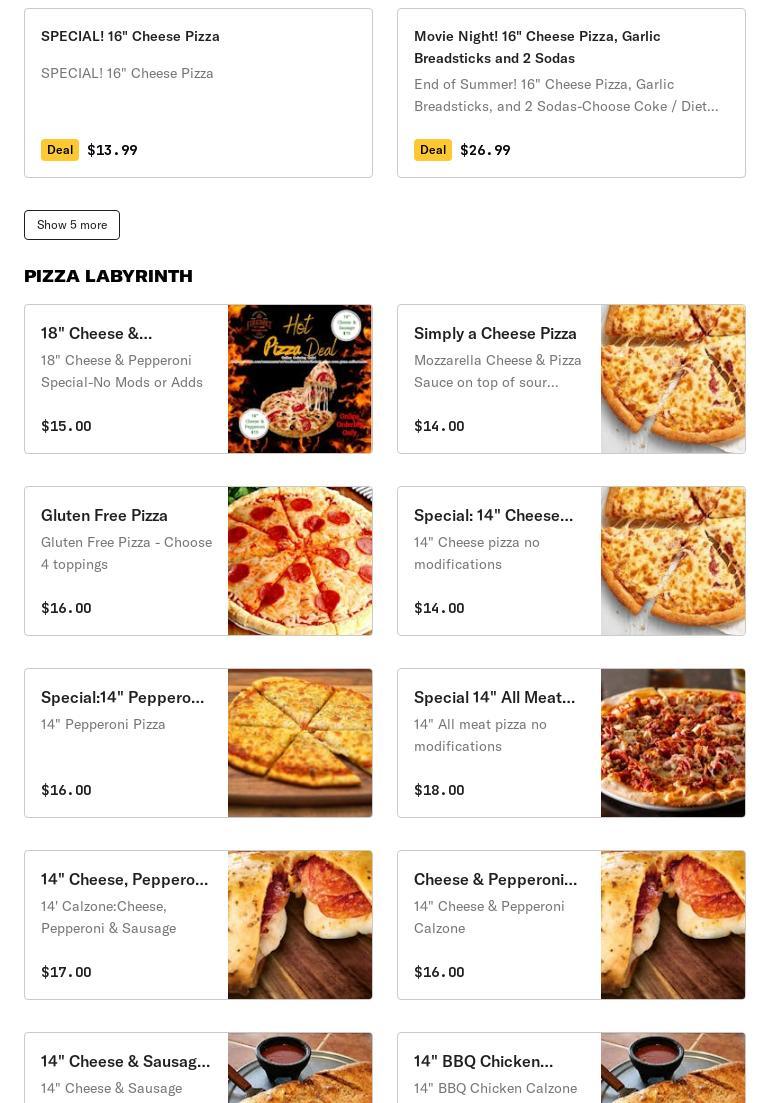View the 14" Cheese & Sausage calzone
The height and width of the screenshot is (1103, 770).
coord(198,1070)
